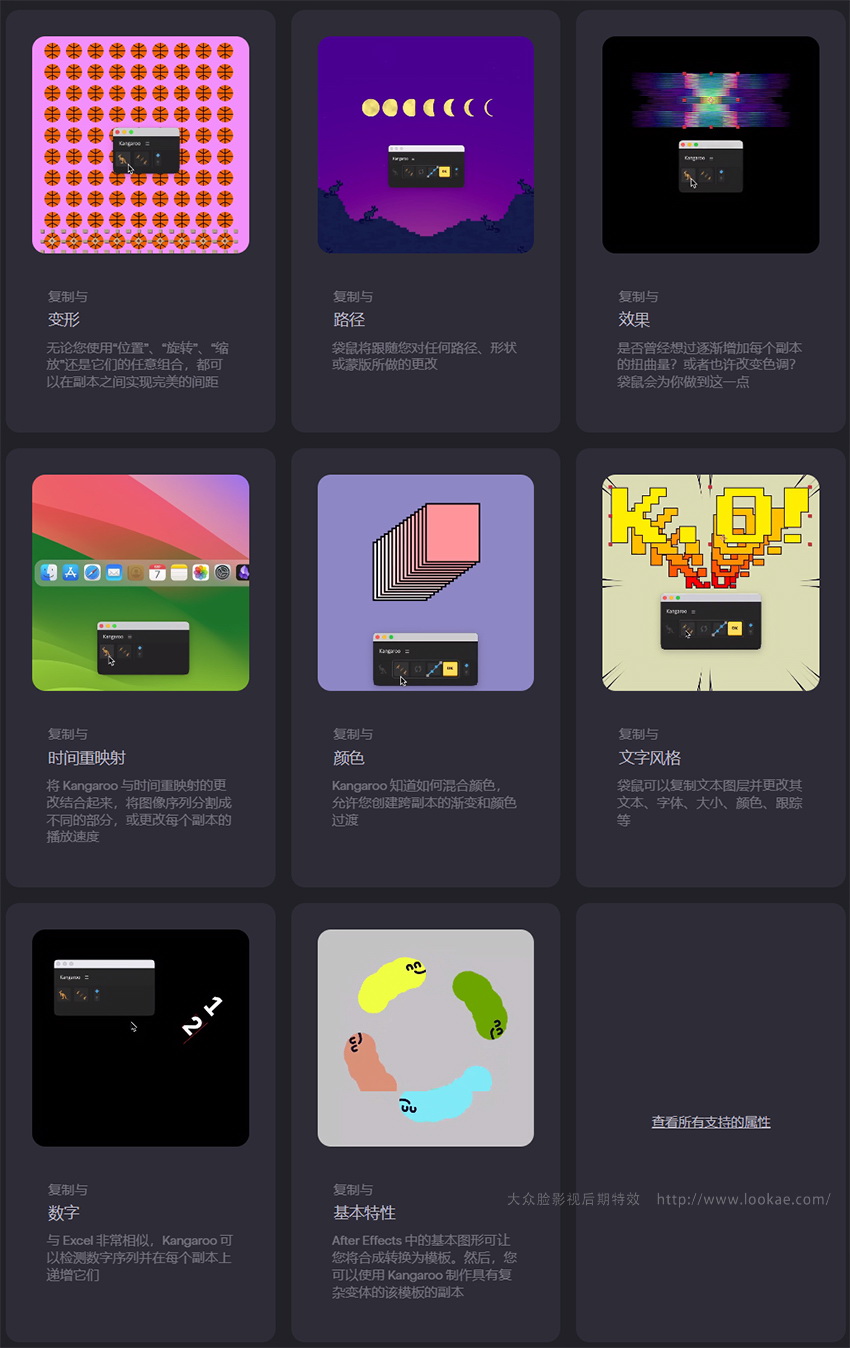This screenshot has height=1348, width=850.
Task: Click the moon phases 路径 card thumbnail
Action: [425, 143]
